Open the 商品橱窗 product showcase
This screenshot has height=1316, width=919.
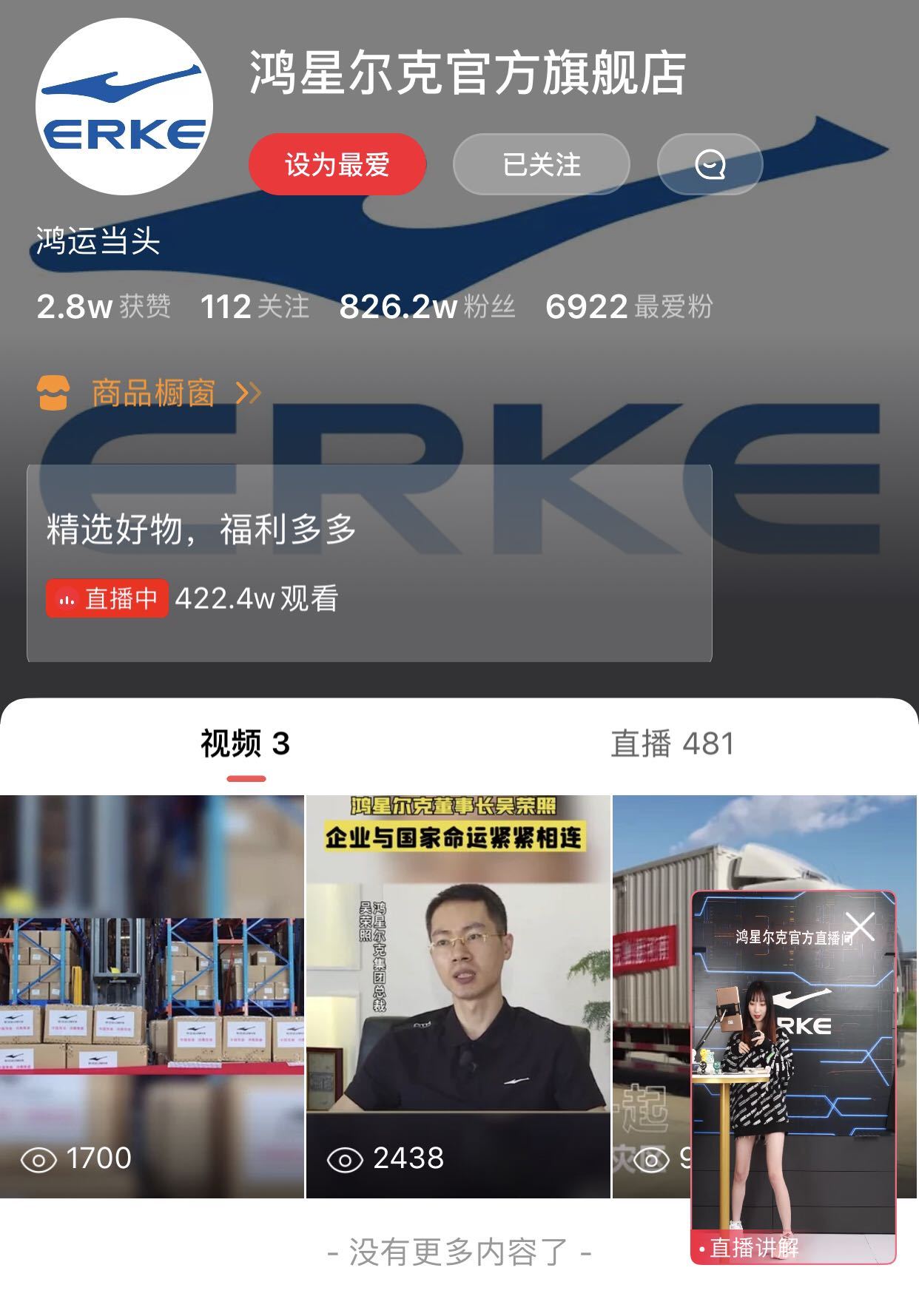pos(152,393)
